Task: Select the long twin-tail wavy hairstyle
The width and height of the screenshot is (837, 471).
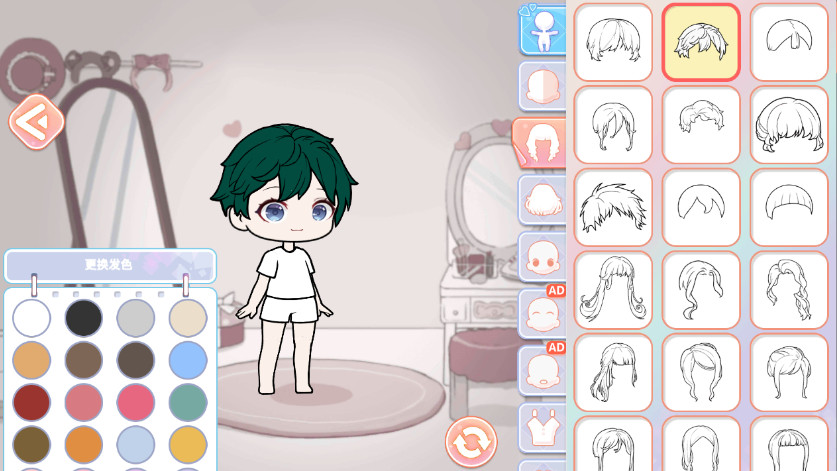Action: tap(613, 290)
